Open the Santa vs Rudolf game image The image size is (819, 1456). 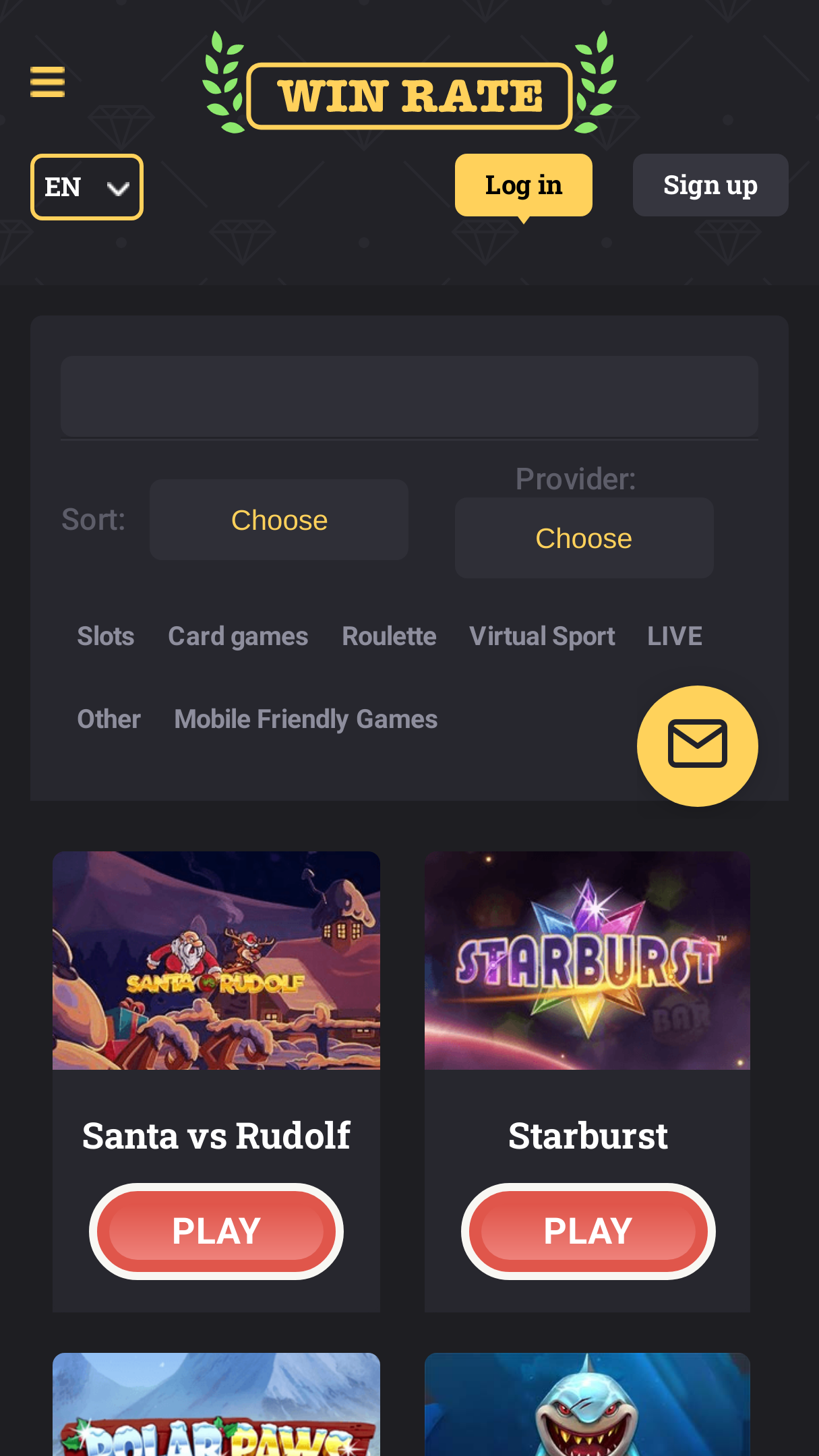coord(216,961)
